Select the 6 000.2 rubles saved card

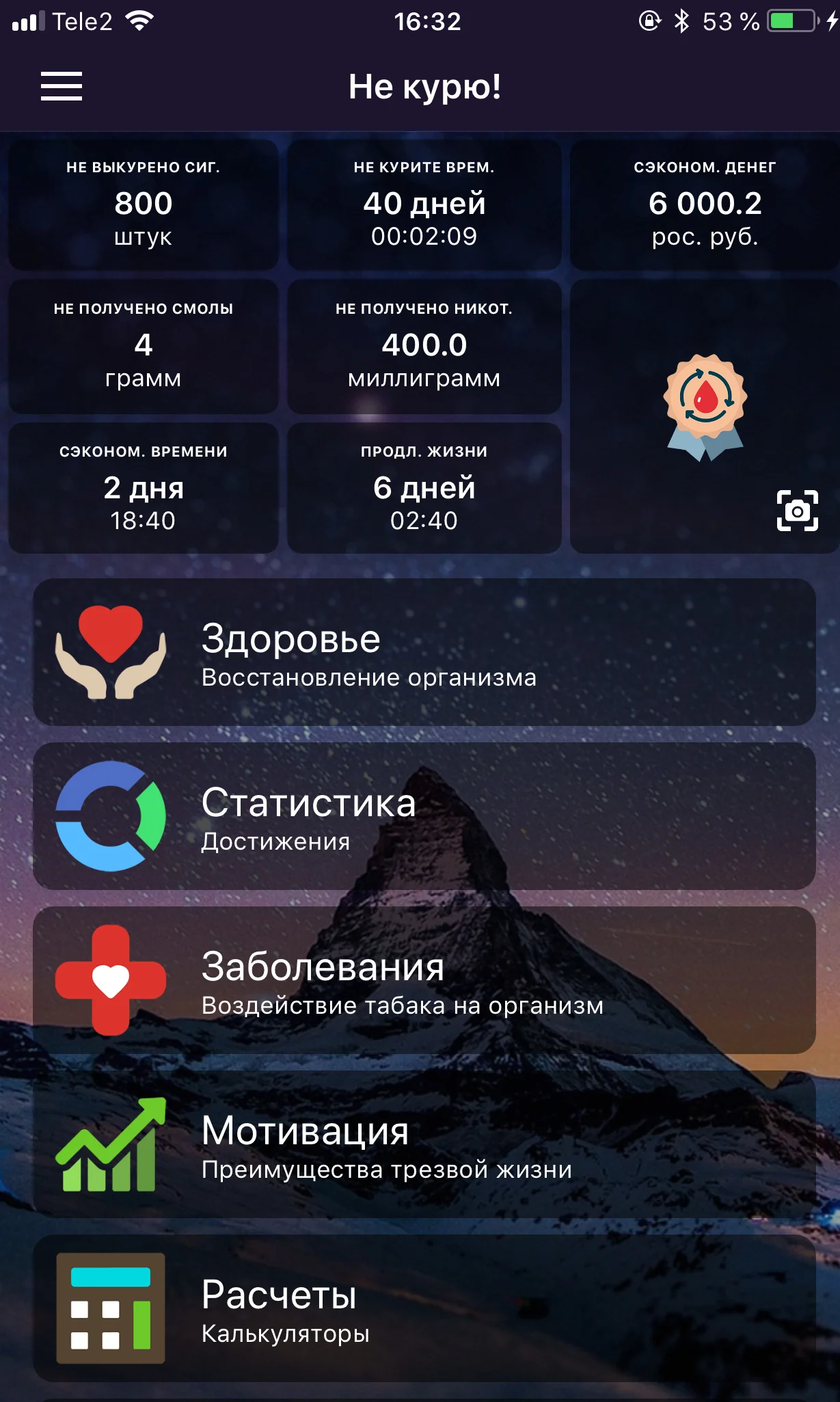(x=705, y=203)
